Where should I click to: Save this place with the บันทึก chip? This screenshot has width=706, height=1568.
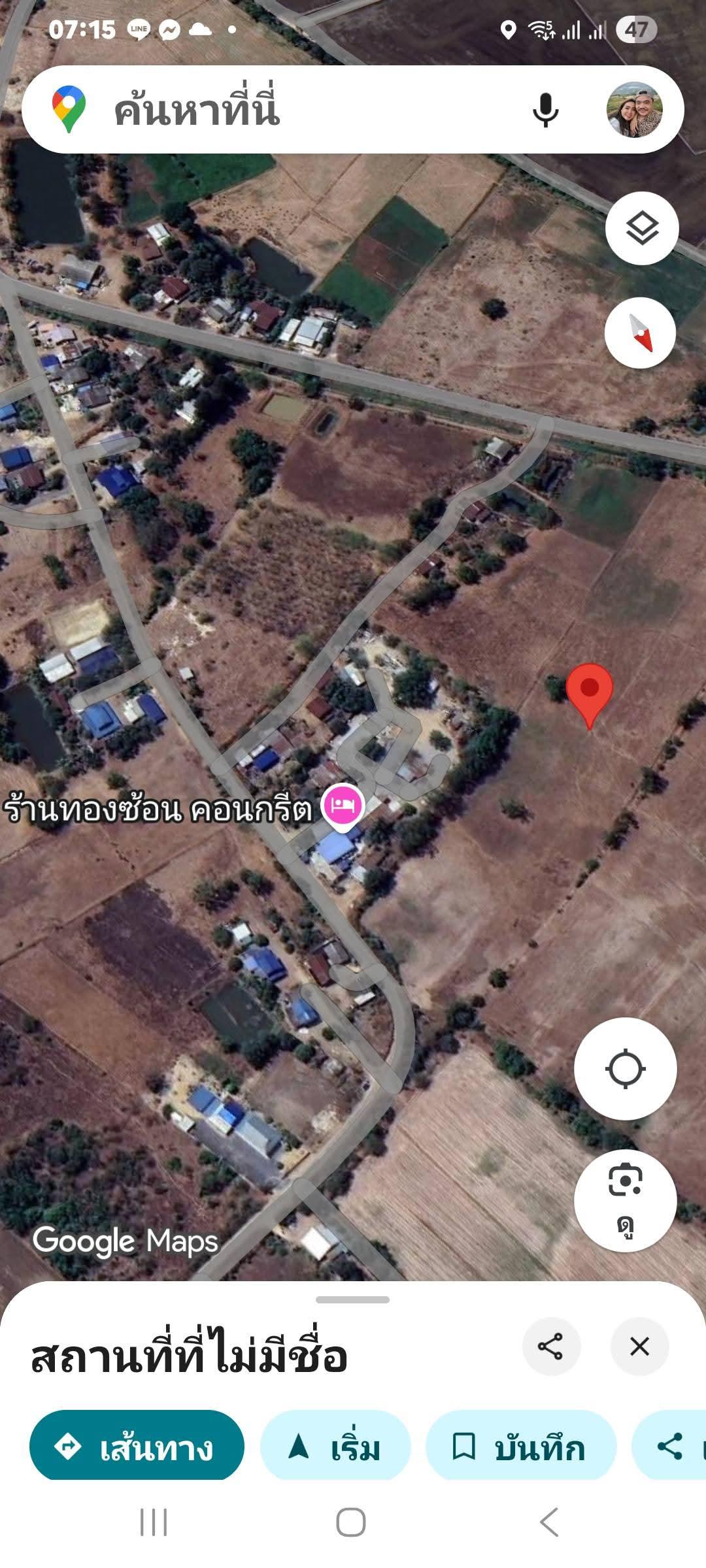coord(520,1446)
